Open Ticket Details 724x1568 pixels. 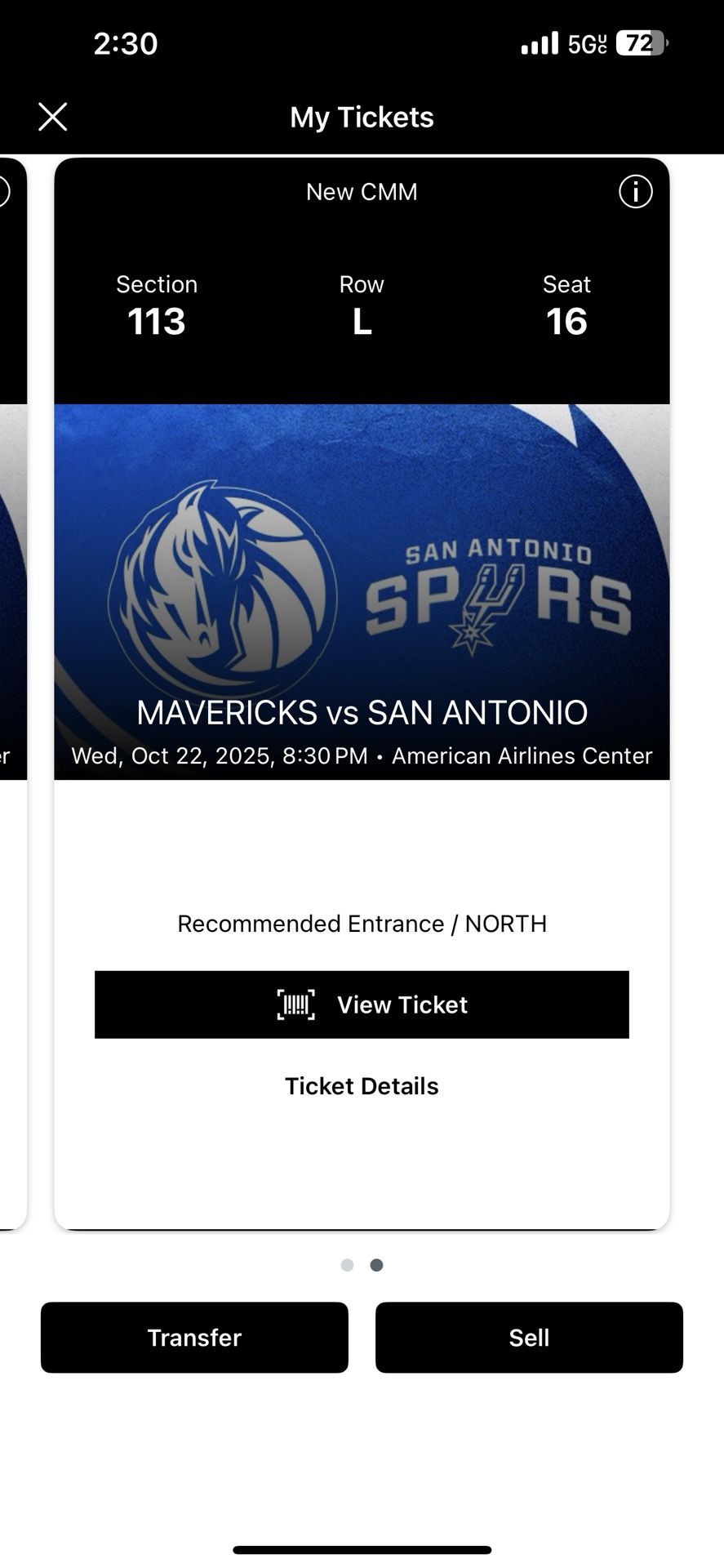coord(362,1086)
